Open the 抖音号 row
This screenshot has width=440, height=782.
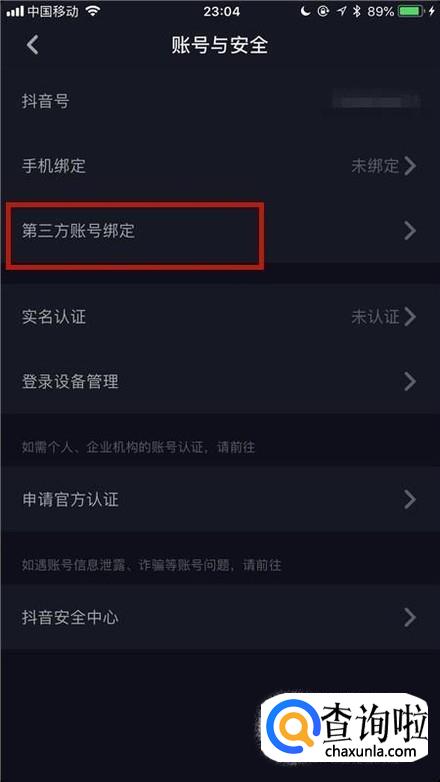pyautogui.click(x=220, y=102)
